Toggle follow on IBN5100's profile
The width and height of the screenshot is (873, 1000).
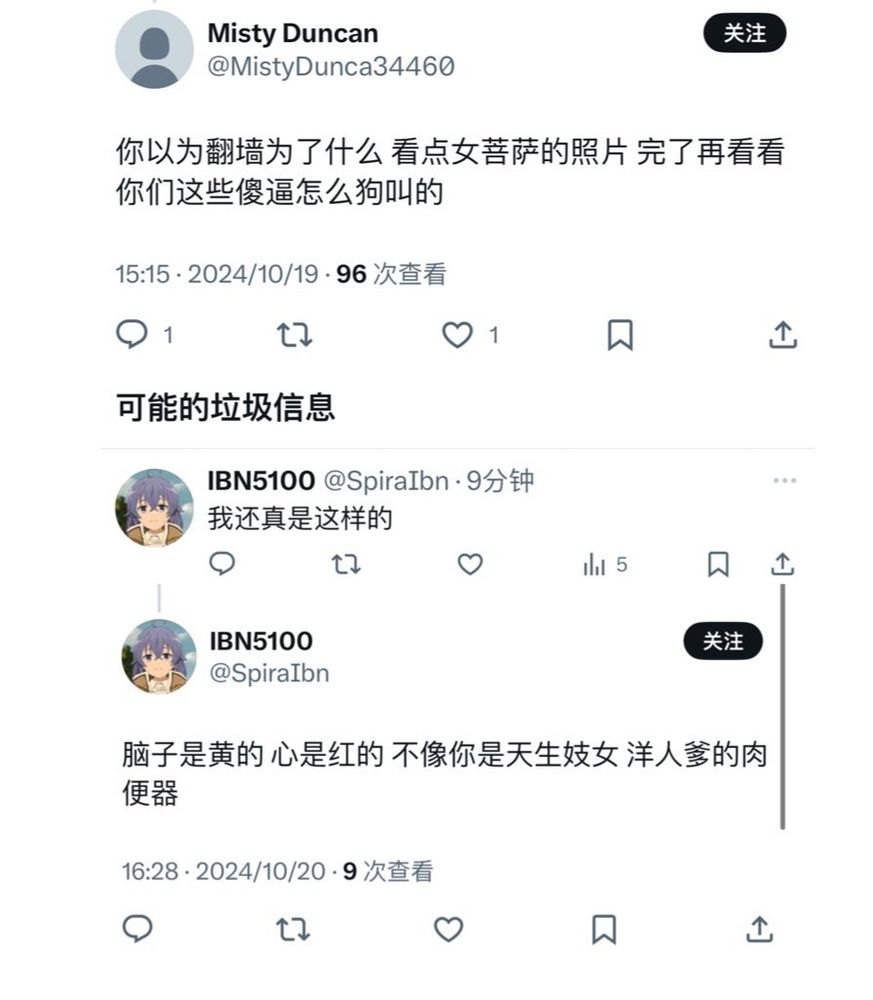point(724,642)
